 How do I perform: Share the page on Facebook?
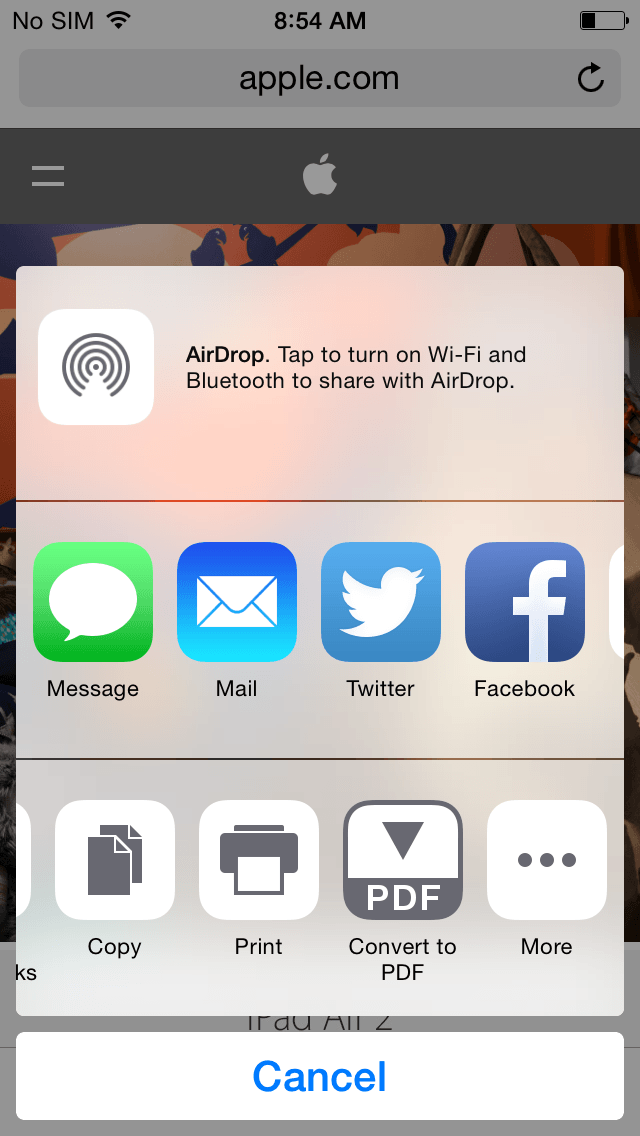[x=525, y=601]
